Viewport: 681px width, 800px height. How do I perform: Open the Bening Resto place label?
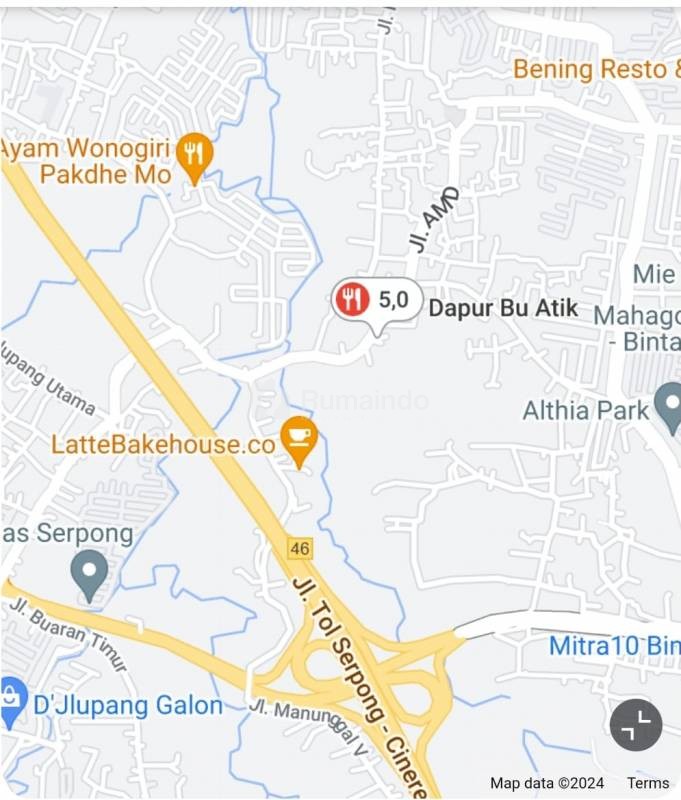[590, 69]
